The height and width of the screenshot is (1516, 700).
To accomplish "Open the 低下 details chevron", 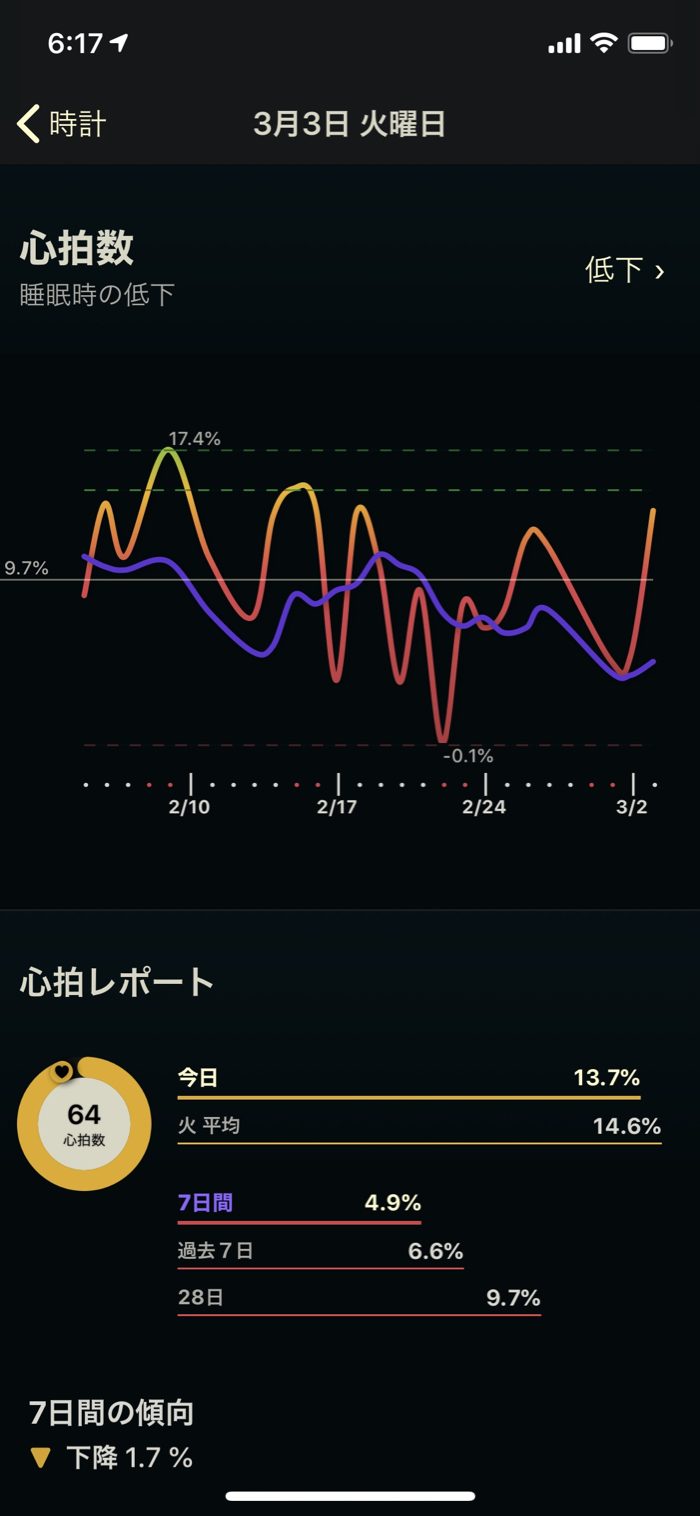I will 626,270.
